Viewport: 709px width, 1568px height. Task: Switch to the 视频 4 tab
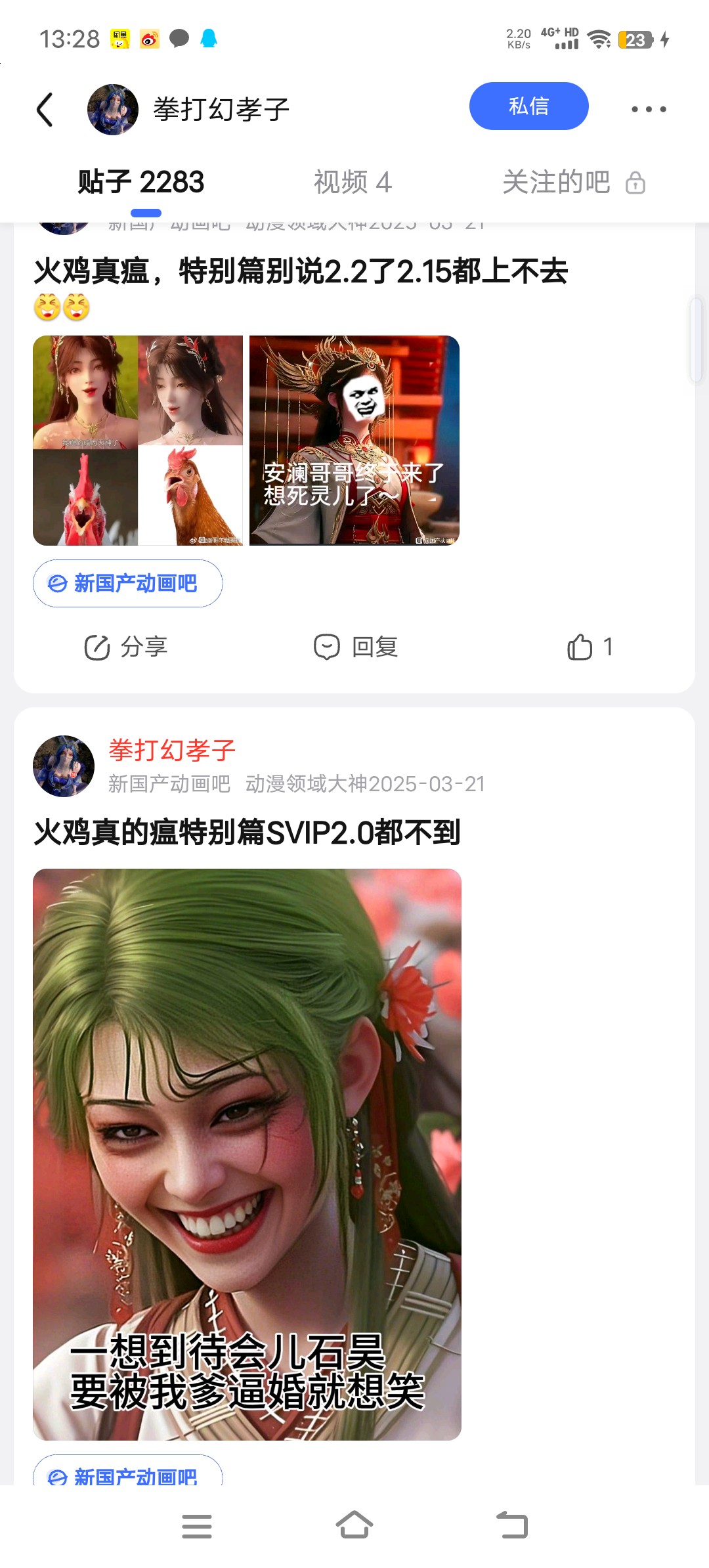(x=353, y=182)
